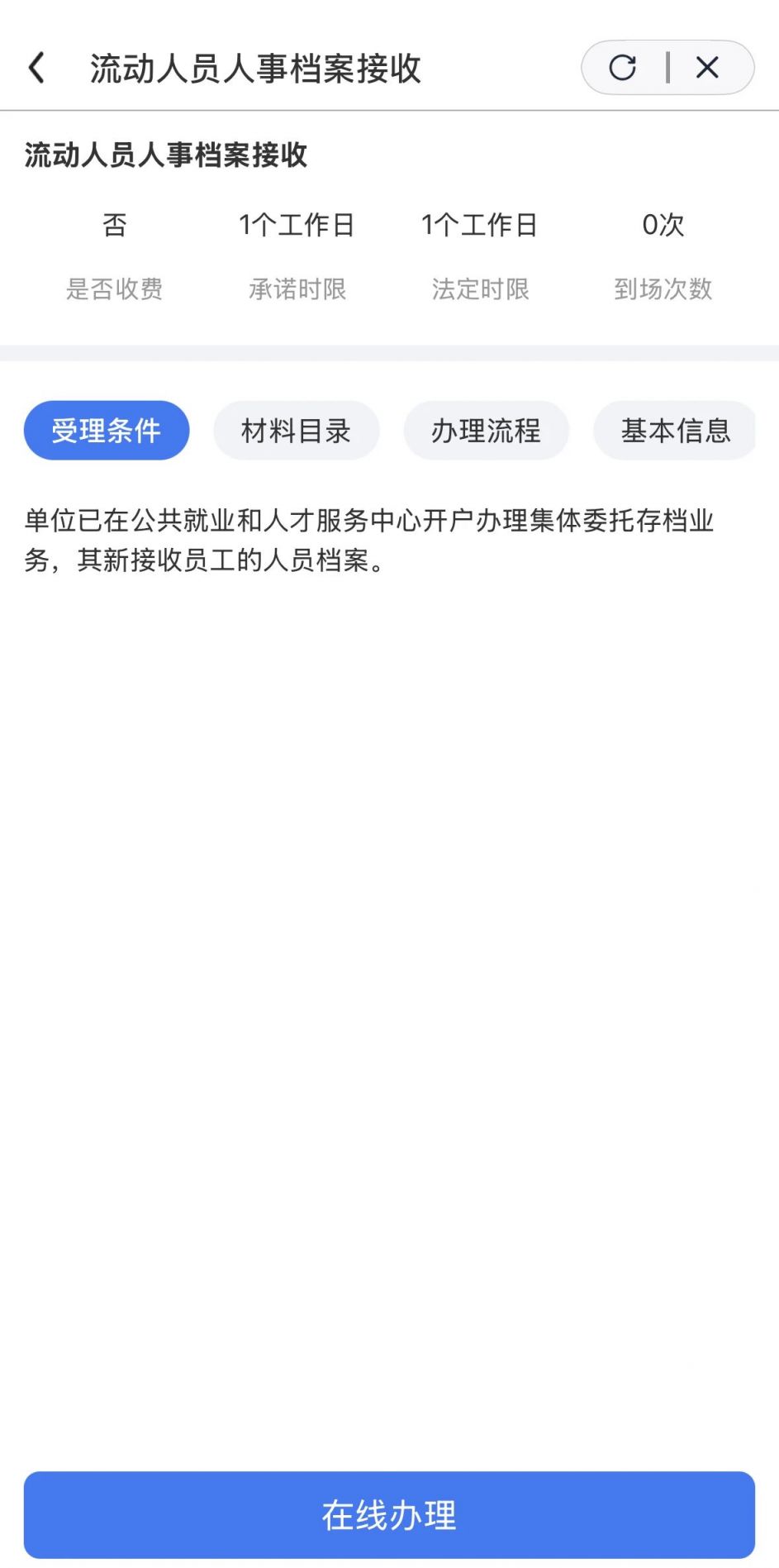This screenshot has height=1568, width=779.
Task: Select the 受理条件 tab
Action: tap(107, 431)
